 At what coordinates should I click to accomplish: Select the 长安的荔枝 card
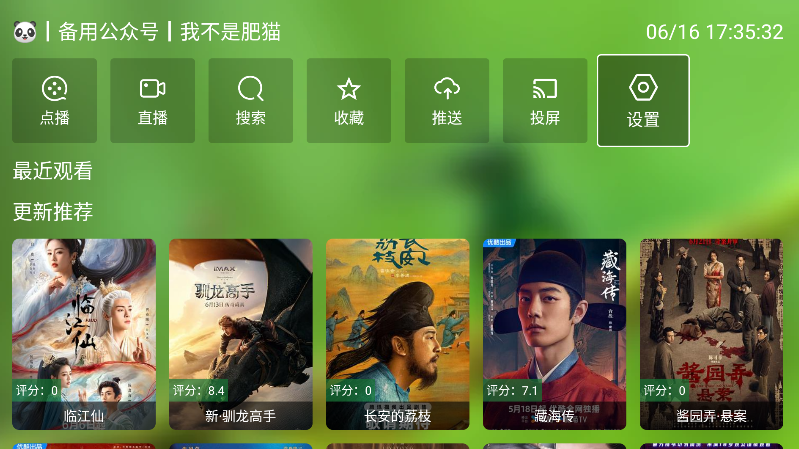397,333
